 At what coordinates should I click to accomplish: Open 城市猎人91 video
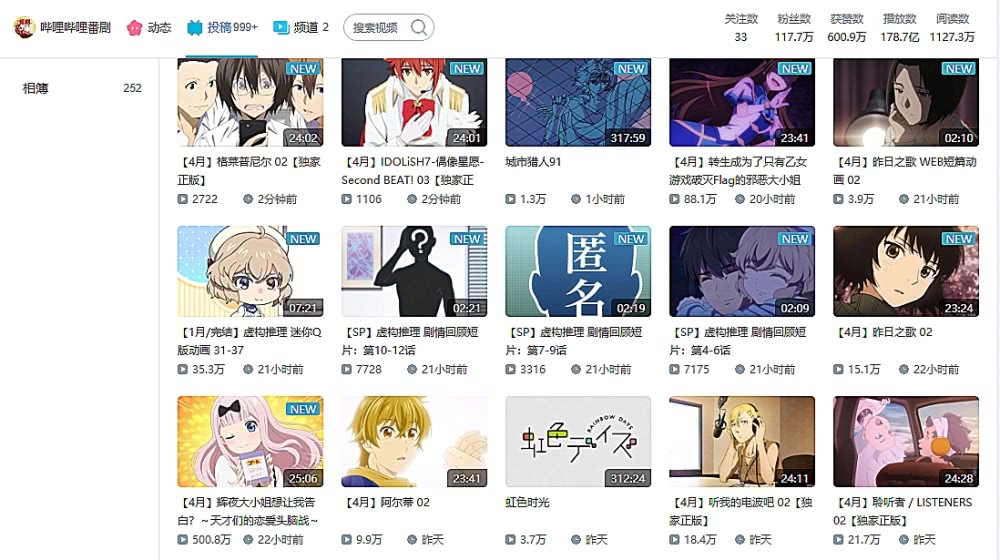pyautogui.click(x=578, y=103)
